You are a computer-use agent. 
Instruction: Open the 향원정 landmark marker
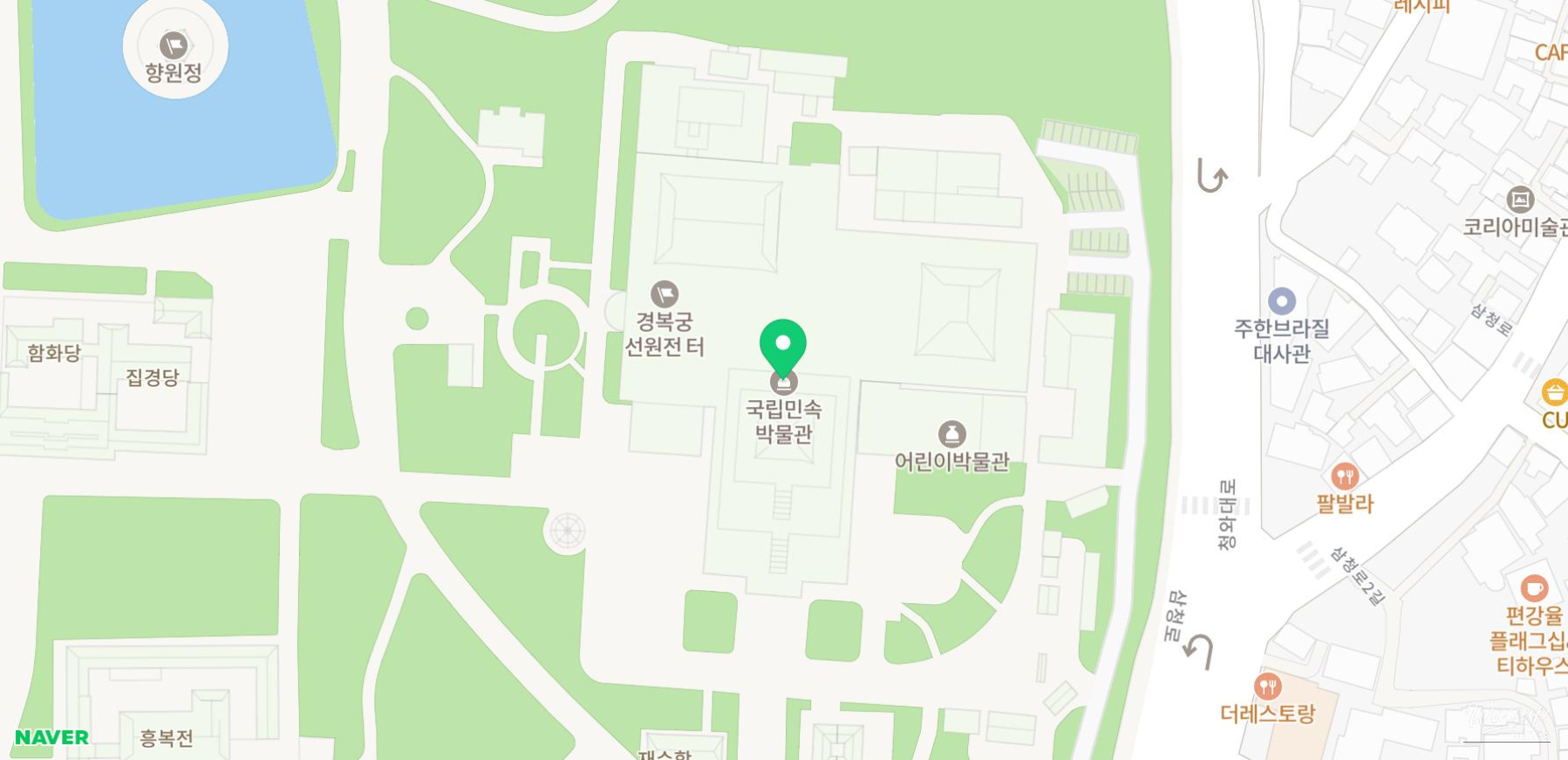point(174,45)
